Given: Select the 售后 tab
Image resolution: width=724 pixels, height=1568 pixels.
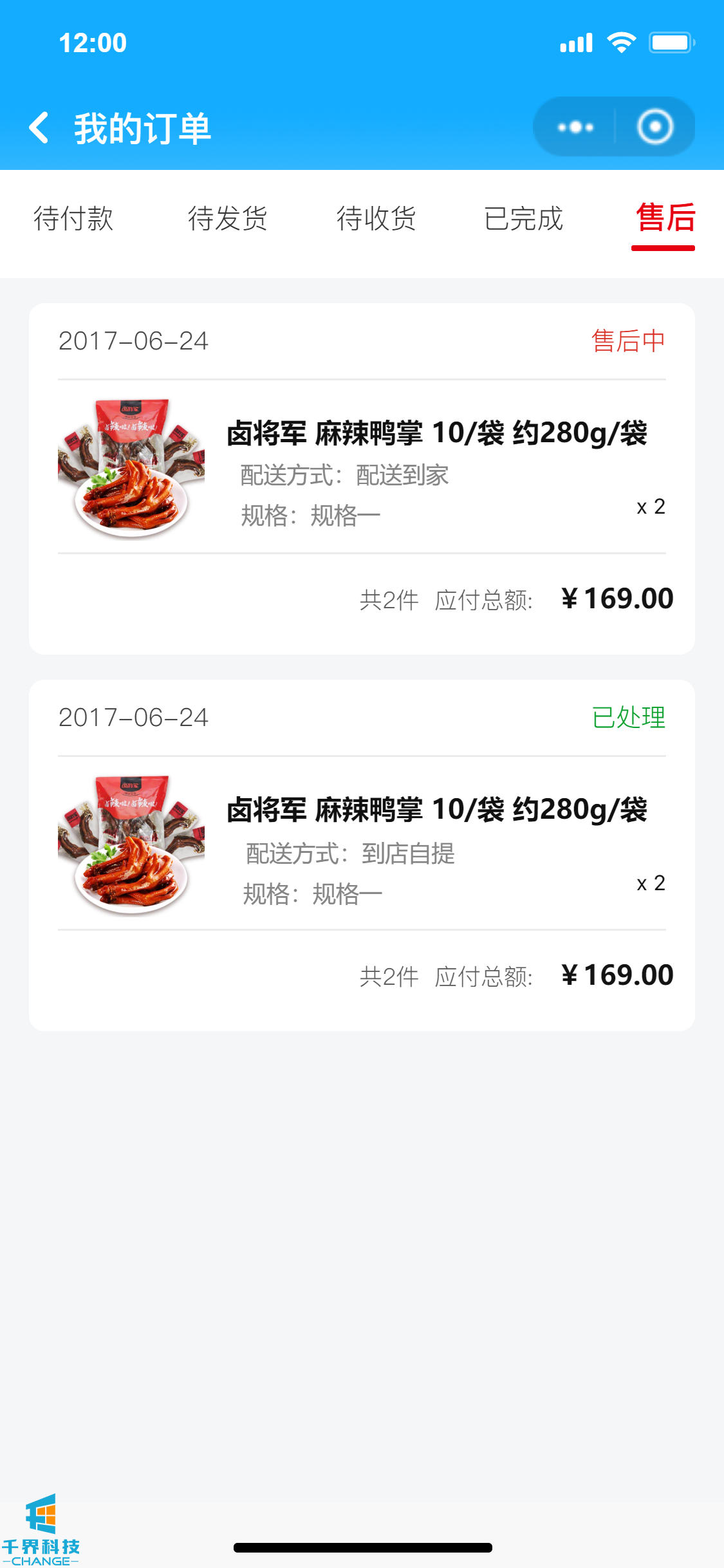Looking at the screenshot, I should click(665, 219).
